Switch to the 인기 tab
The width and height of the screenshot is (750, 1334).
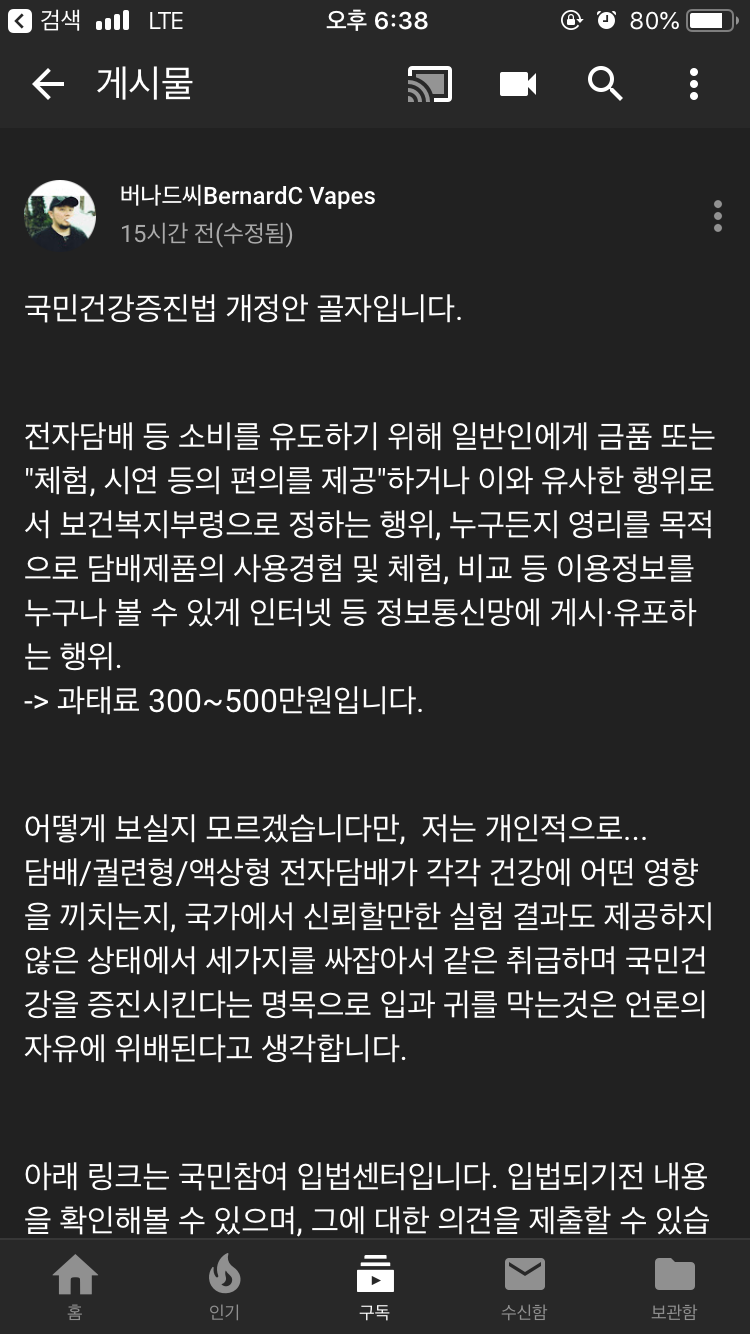click(224, 1287)
